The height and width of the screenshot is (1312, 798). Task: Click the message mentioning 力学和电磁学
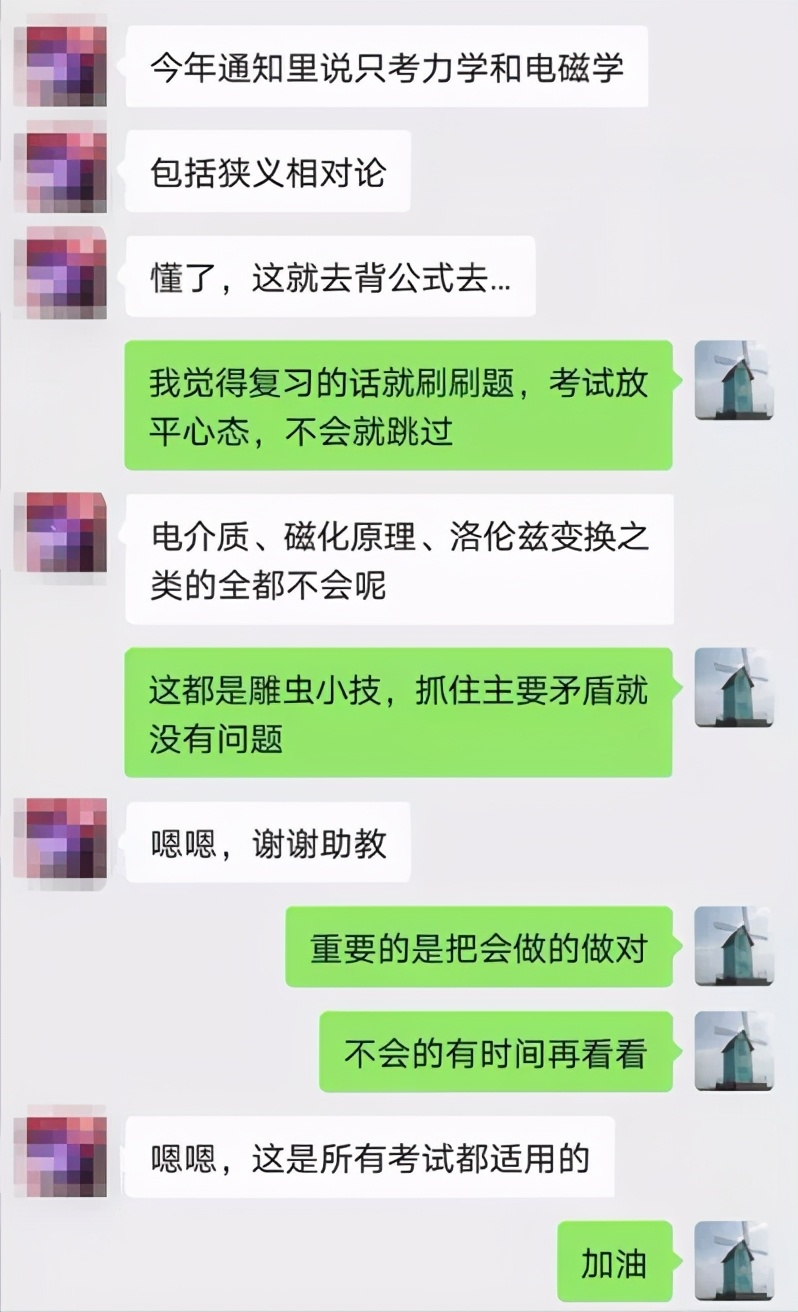390,67
